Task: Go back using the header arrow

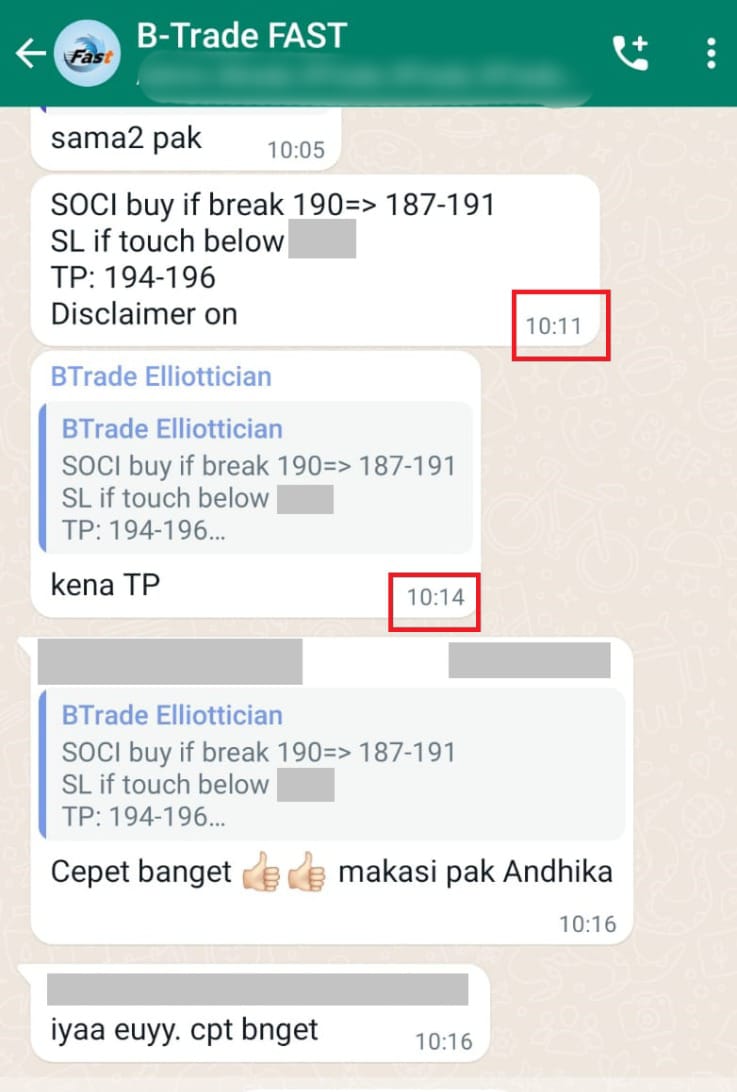Action: [31, 54]
